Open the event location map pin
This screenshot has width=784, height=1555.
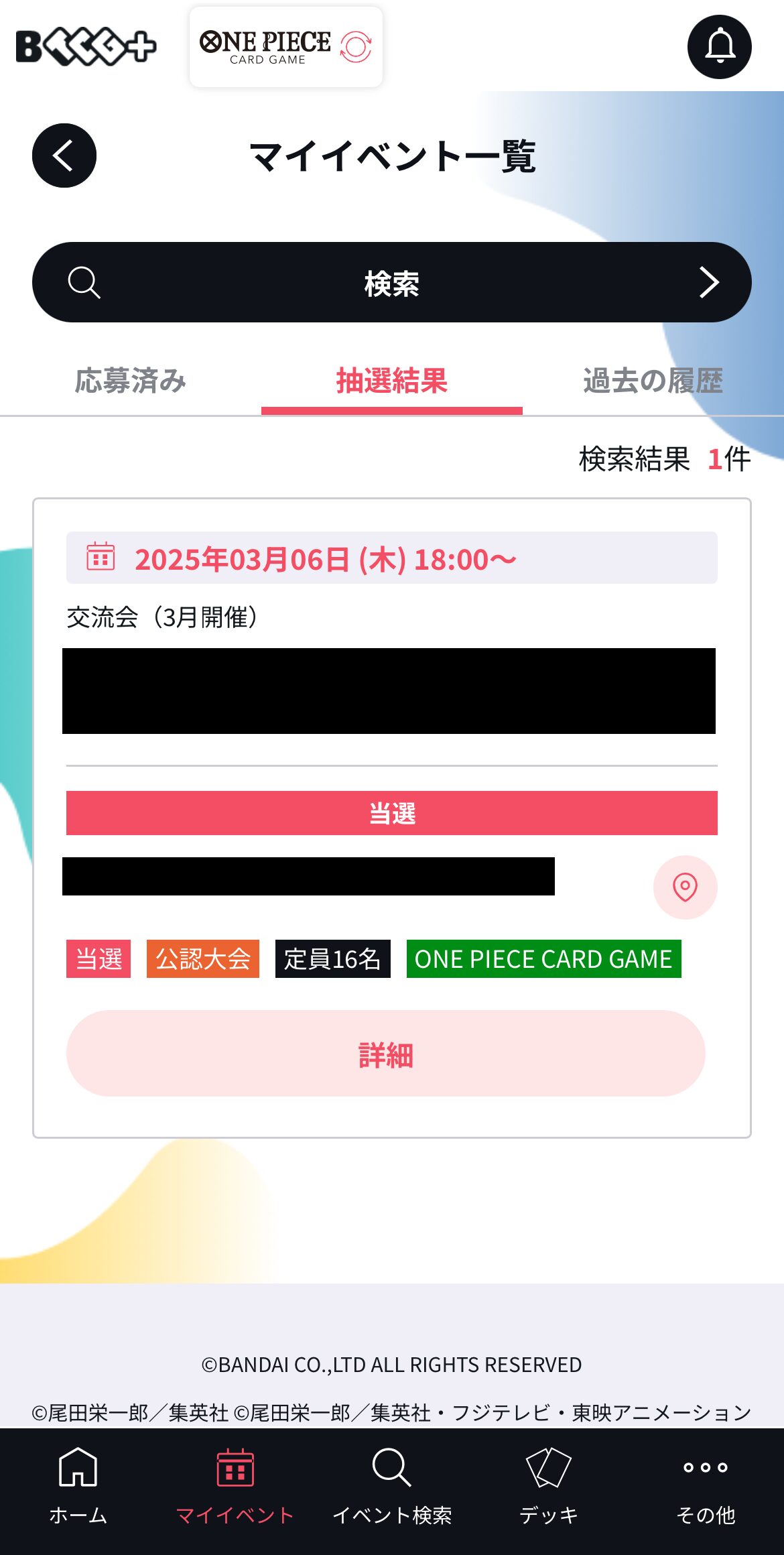coord(685,887)
